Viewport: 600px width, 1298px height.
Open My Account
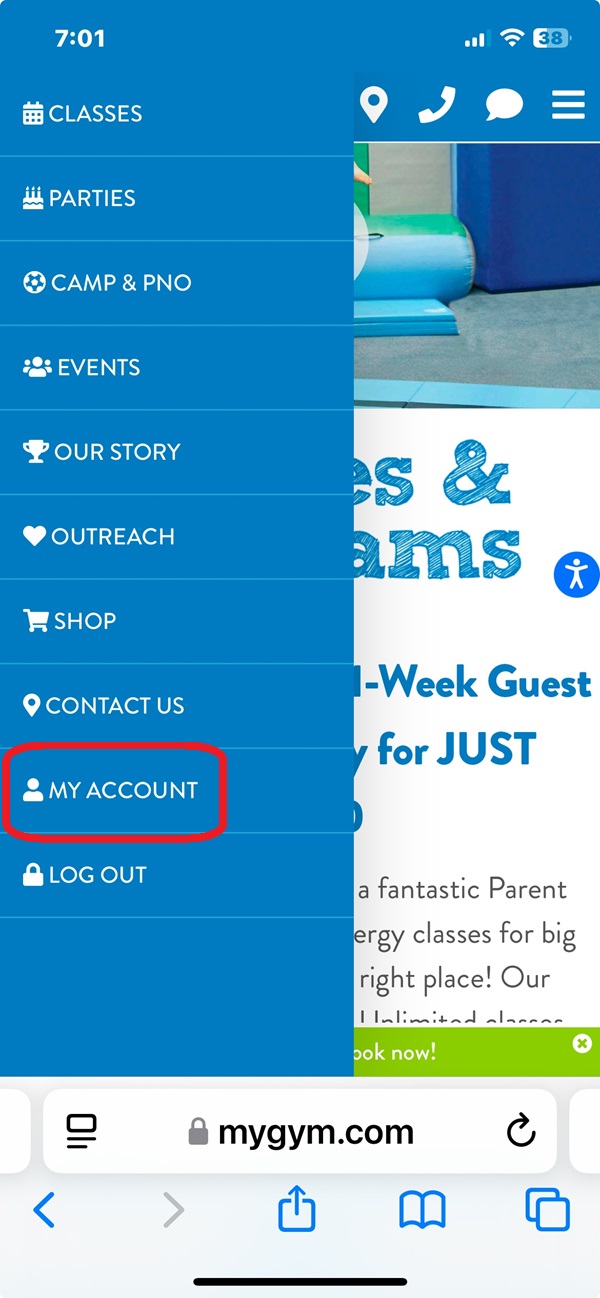pyautogui.click(x=111, y=790)
